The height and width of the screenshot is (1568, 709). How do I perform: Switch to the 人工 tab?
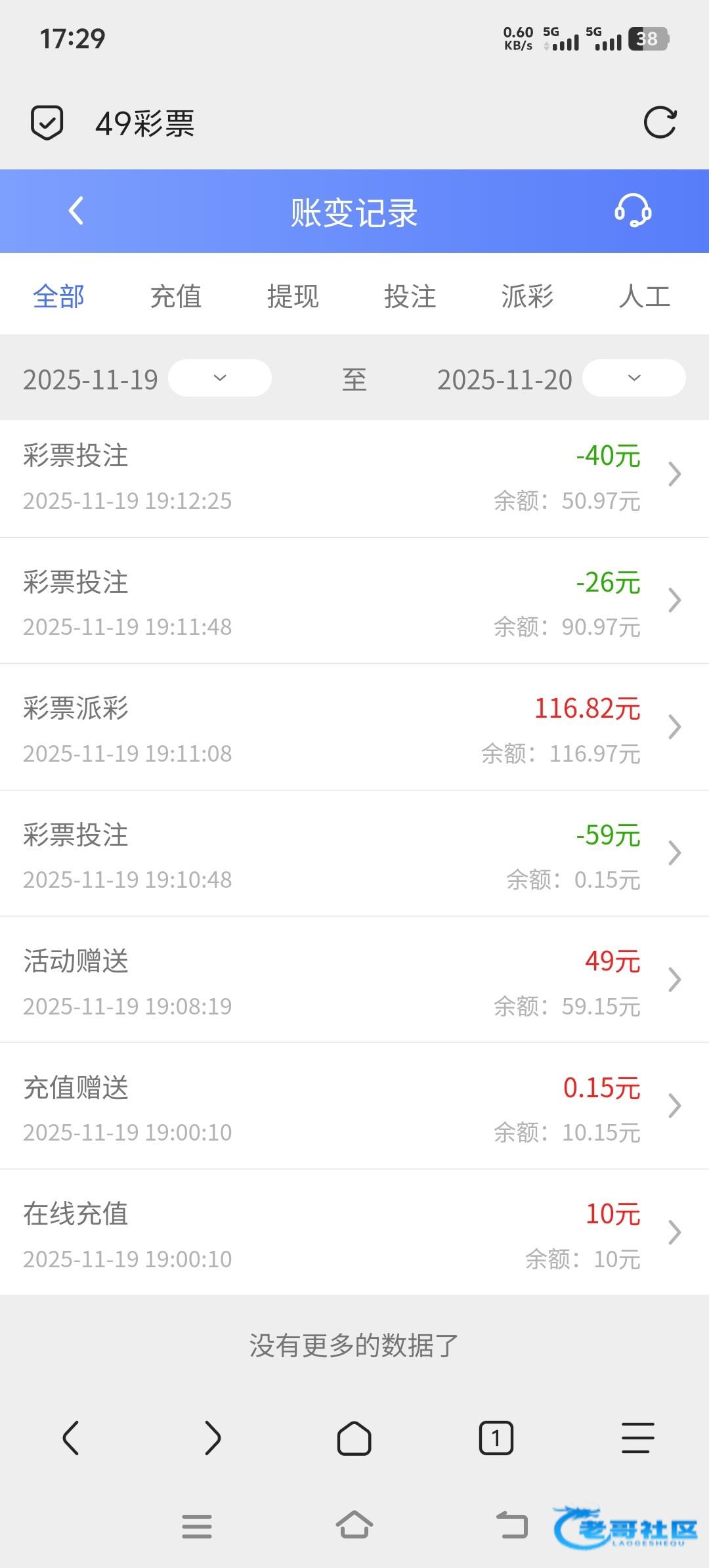click(644, 296)
